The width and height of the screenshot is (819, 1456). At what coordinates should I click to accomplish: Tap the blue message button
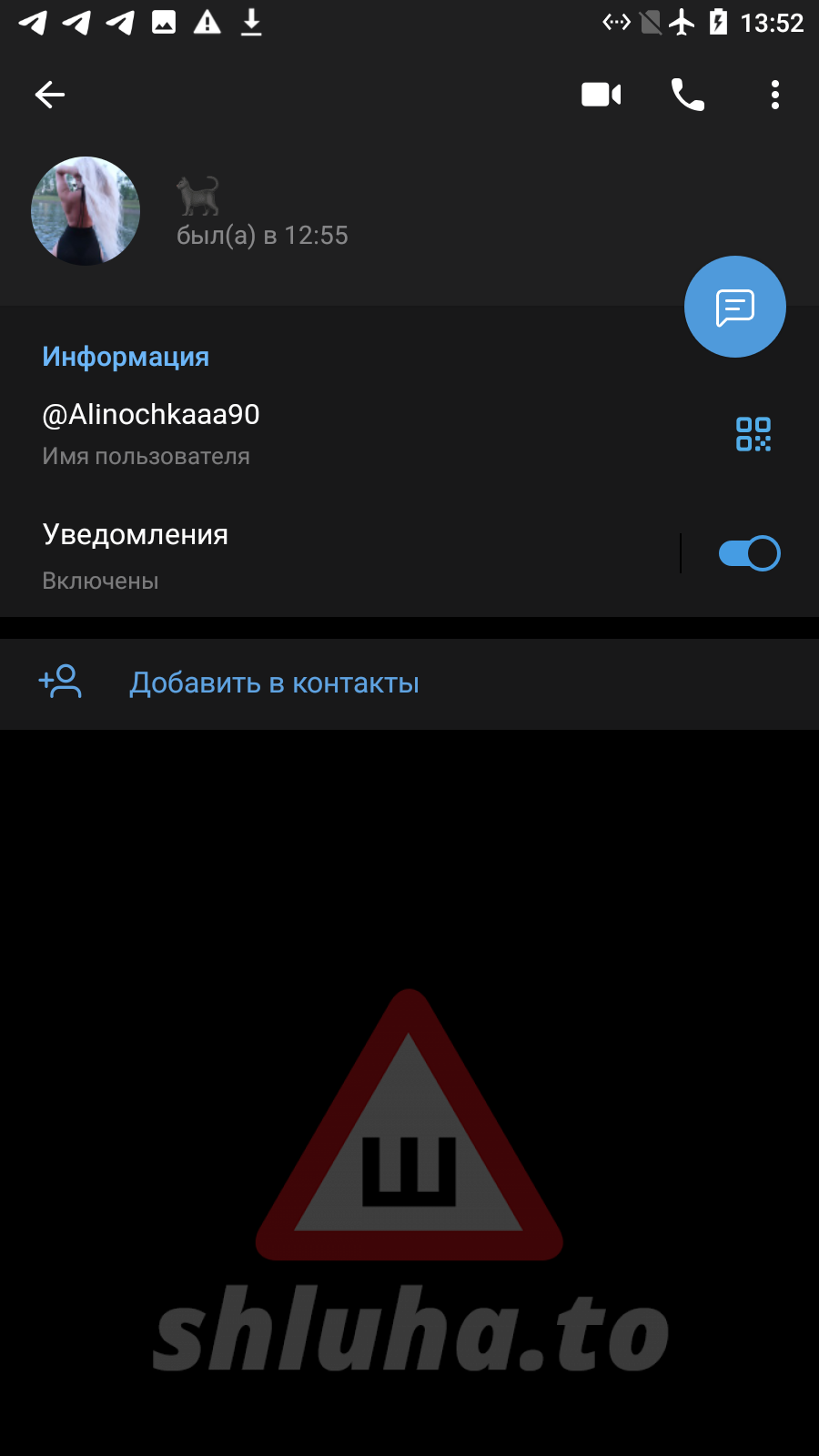734,307
